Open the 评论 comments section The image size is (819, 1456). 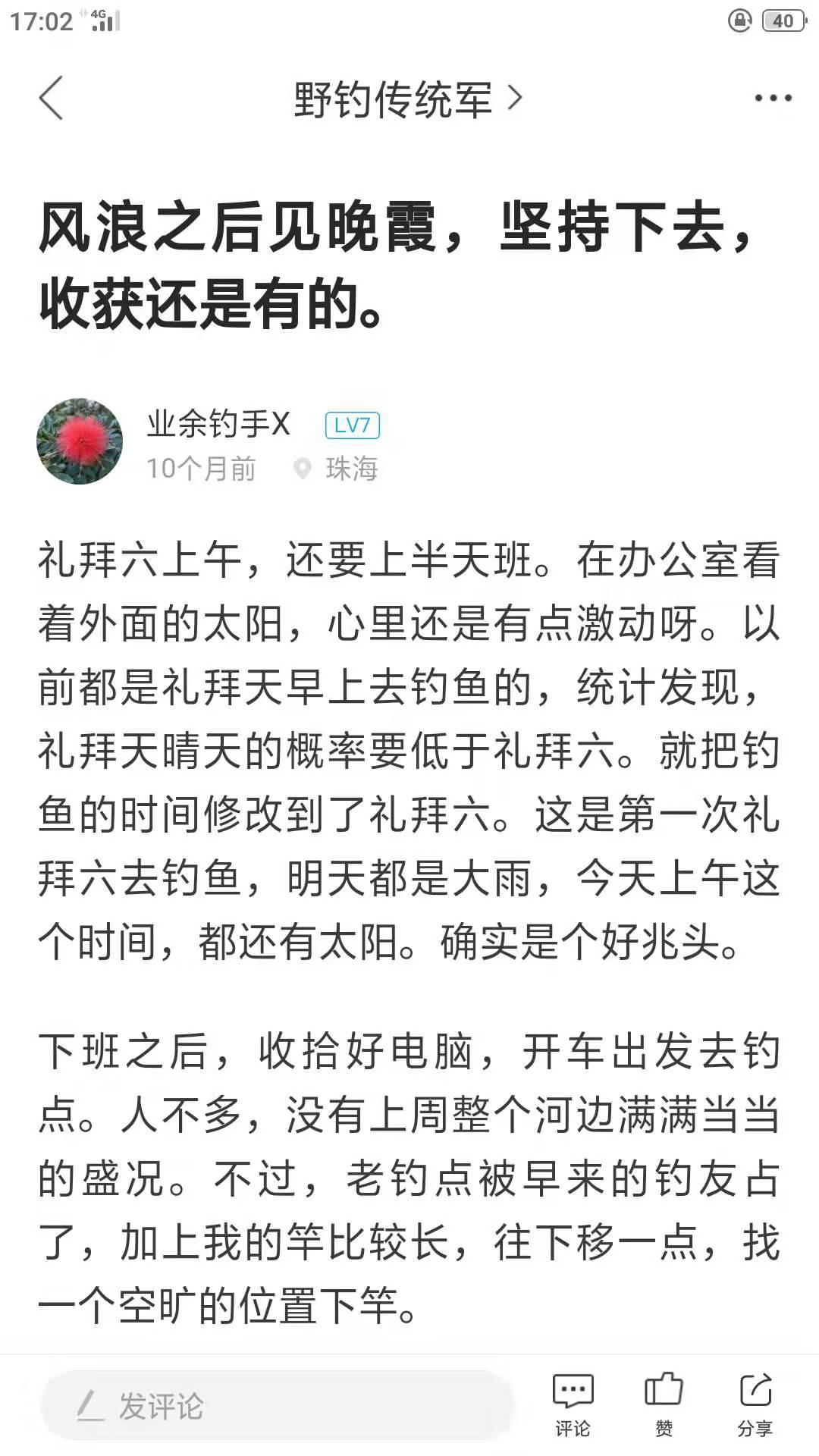point(573,1405)
